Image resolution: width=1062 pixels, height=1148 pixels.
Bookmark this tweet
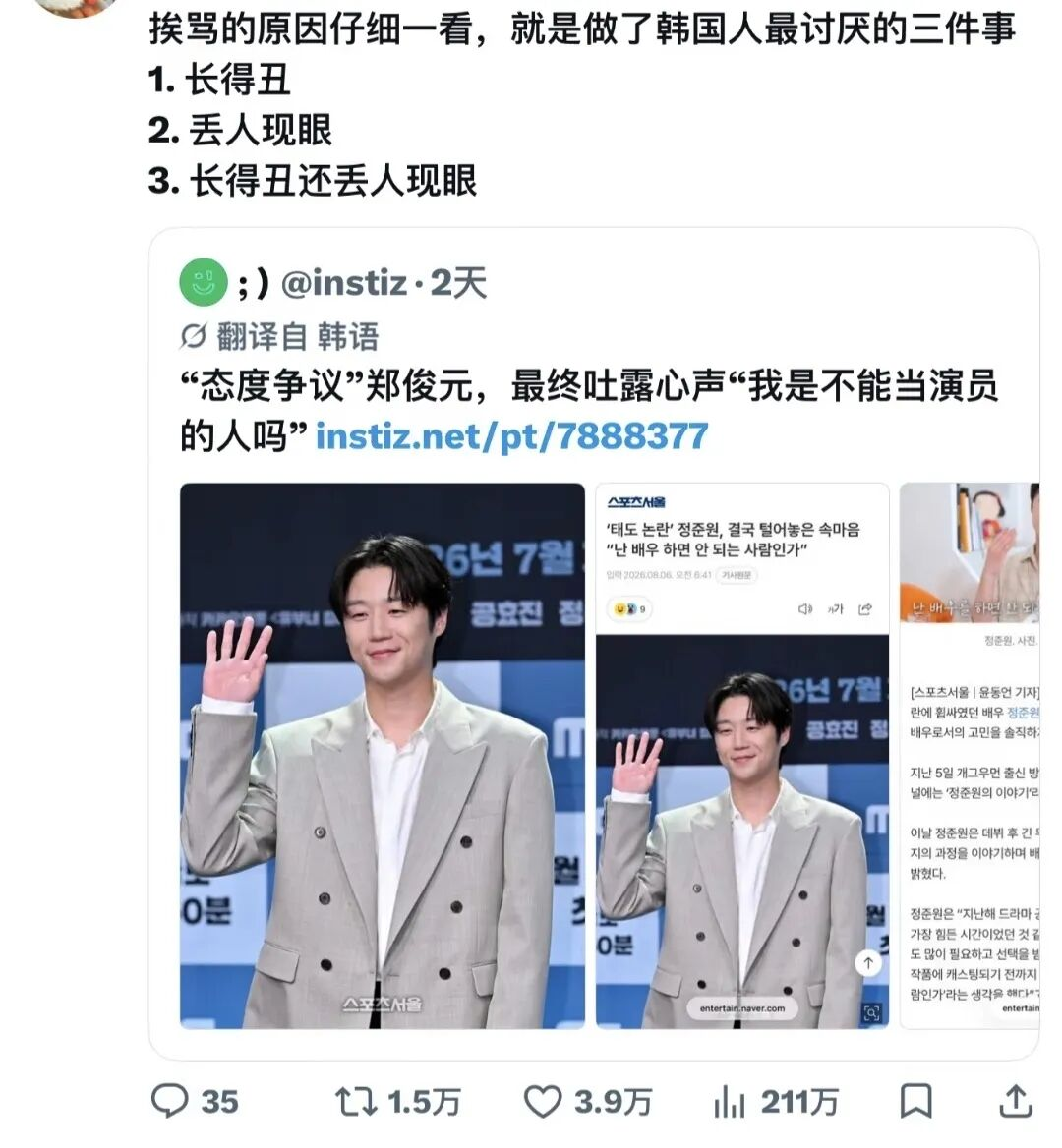(915, 1101)
